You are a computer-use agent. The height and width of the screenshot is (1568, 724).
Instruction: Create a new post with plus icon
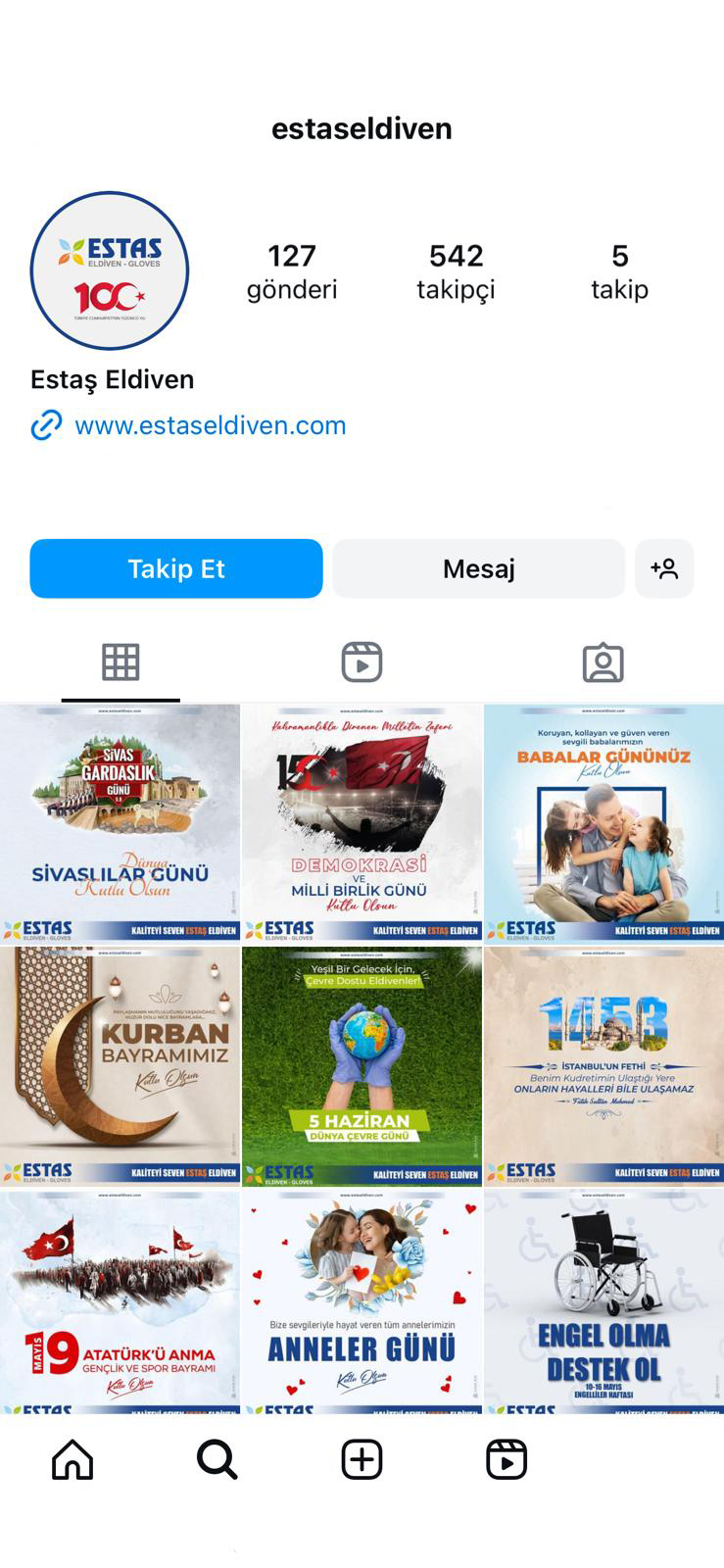tap(362, 1459)
